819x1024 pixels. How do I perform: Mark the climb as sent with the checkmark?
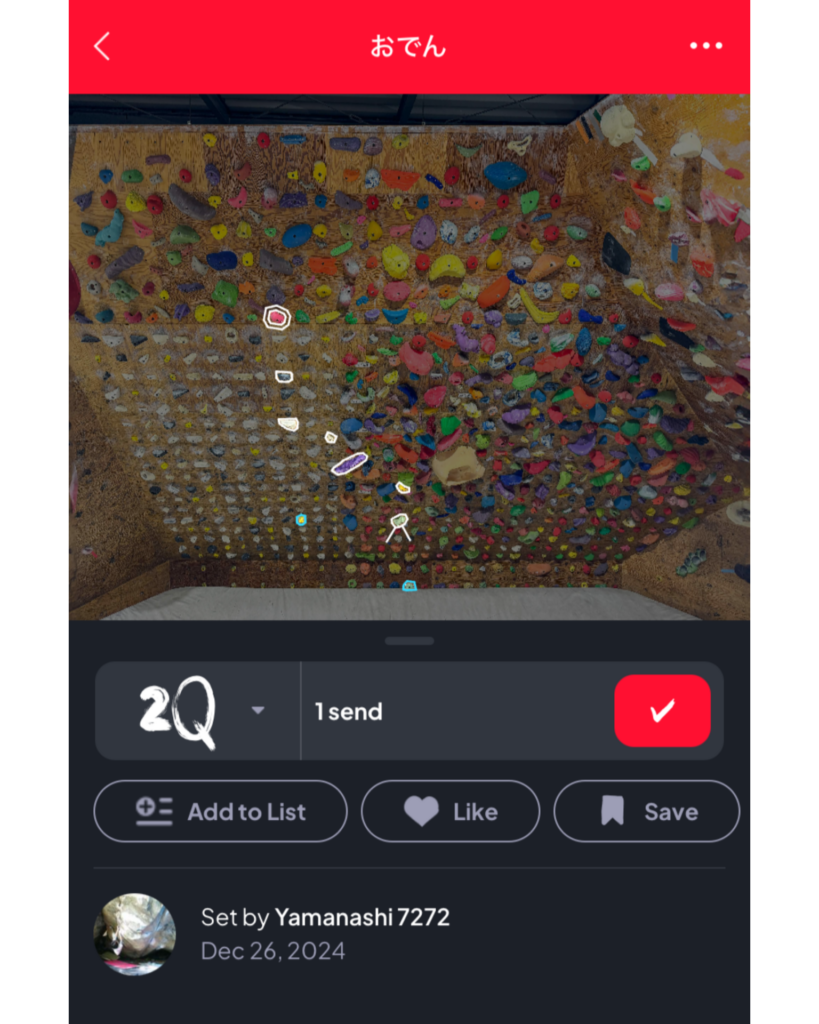[662, 711]
